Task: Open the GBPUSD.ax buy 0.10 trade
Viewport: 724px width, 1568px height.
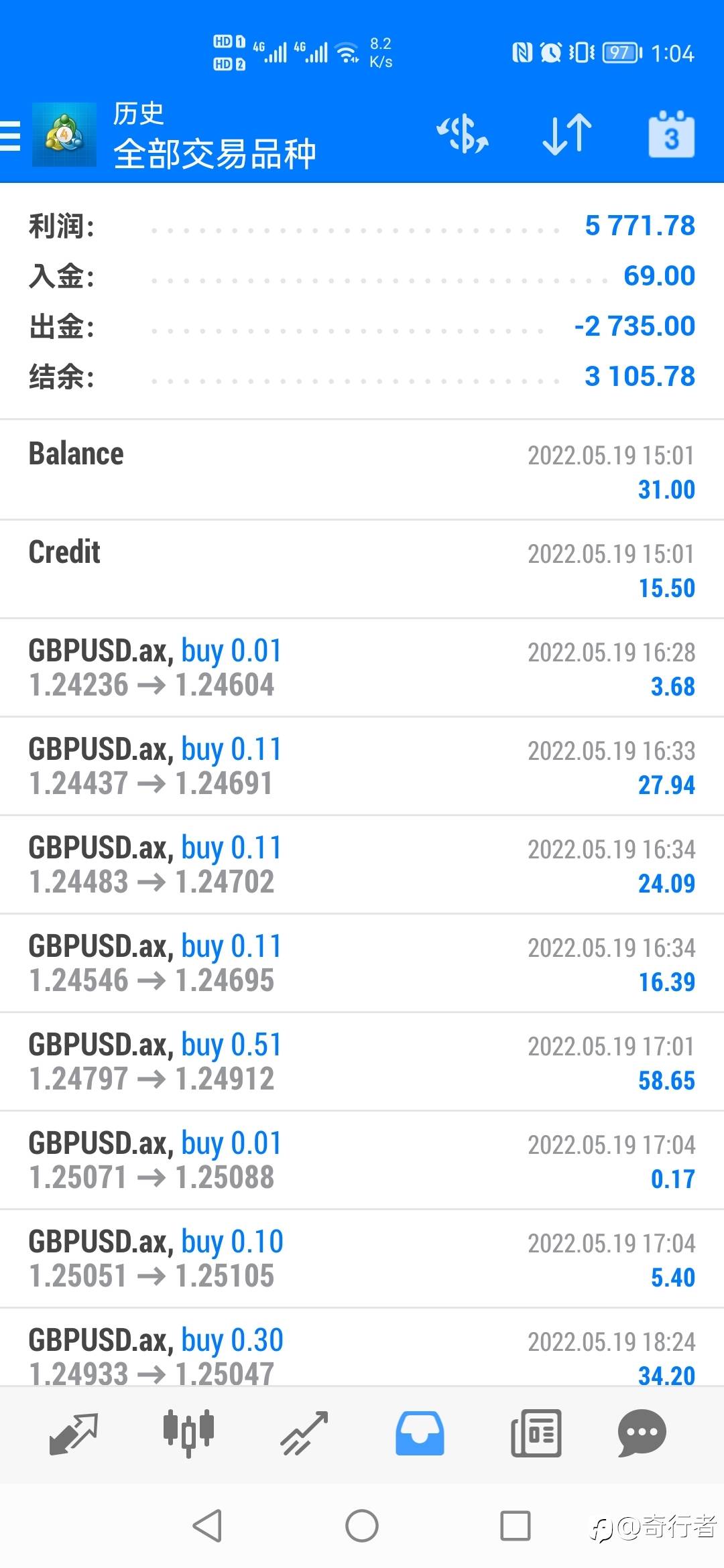Action: (362, 1258)
